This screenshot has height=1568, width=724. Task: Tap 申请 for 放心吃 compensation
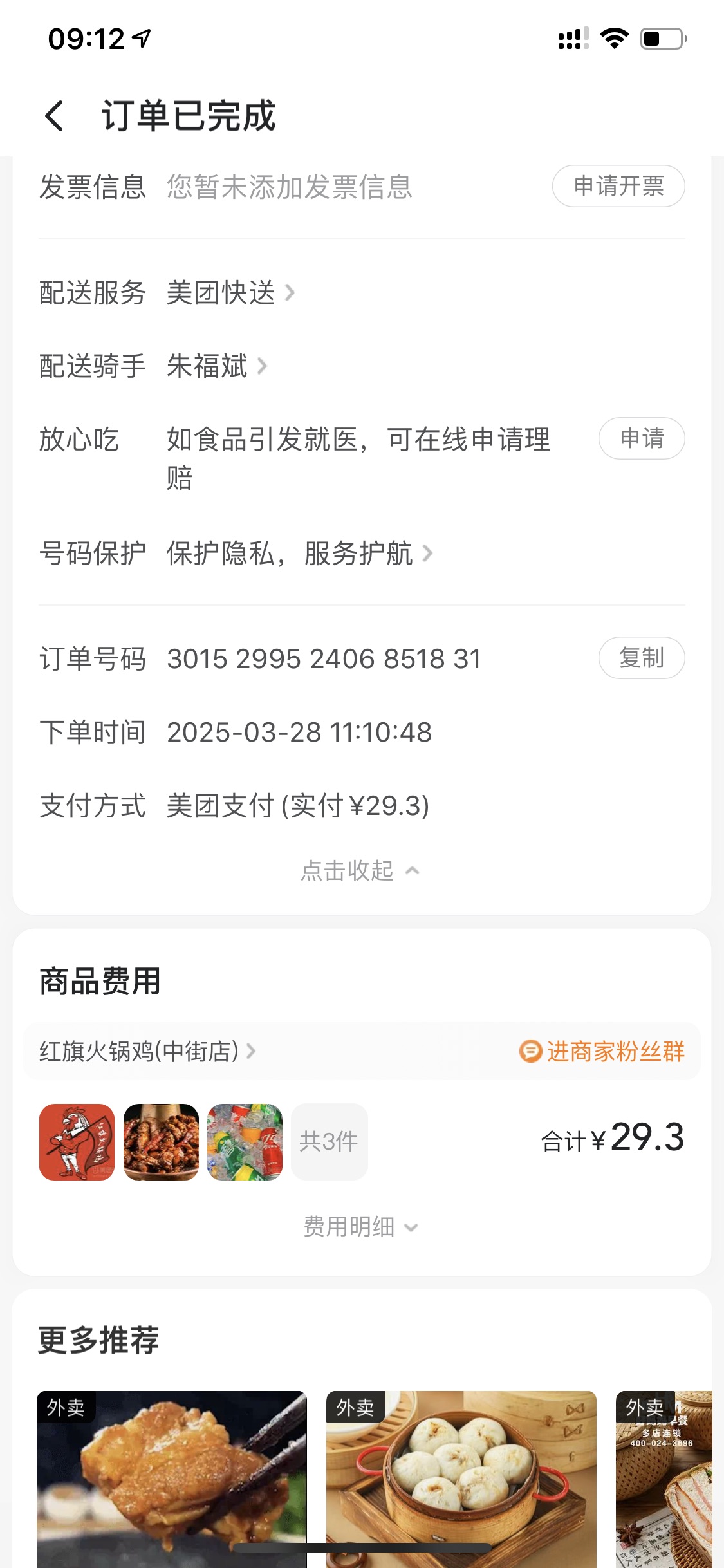click(x=641, y=439)
